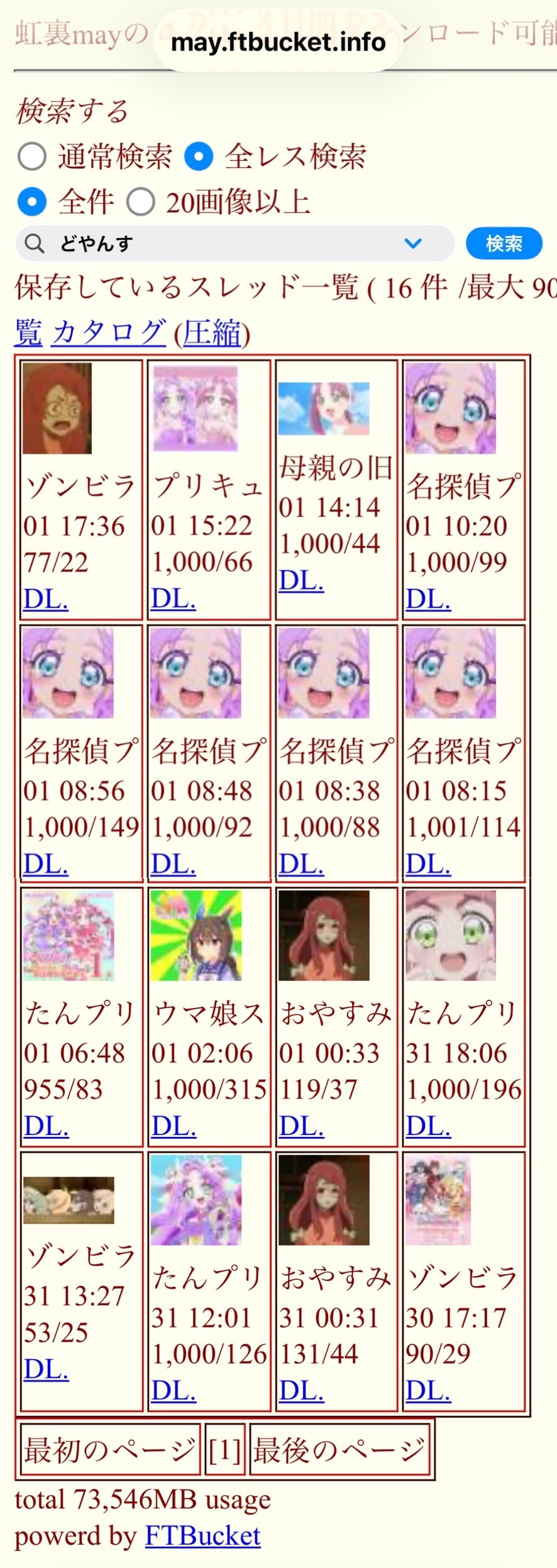Tap the blue 検索 button
Viewport: 557px width, 1568px height.
coord(504,244)
